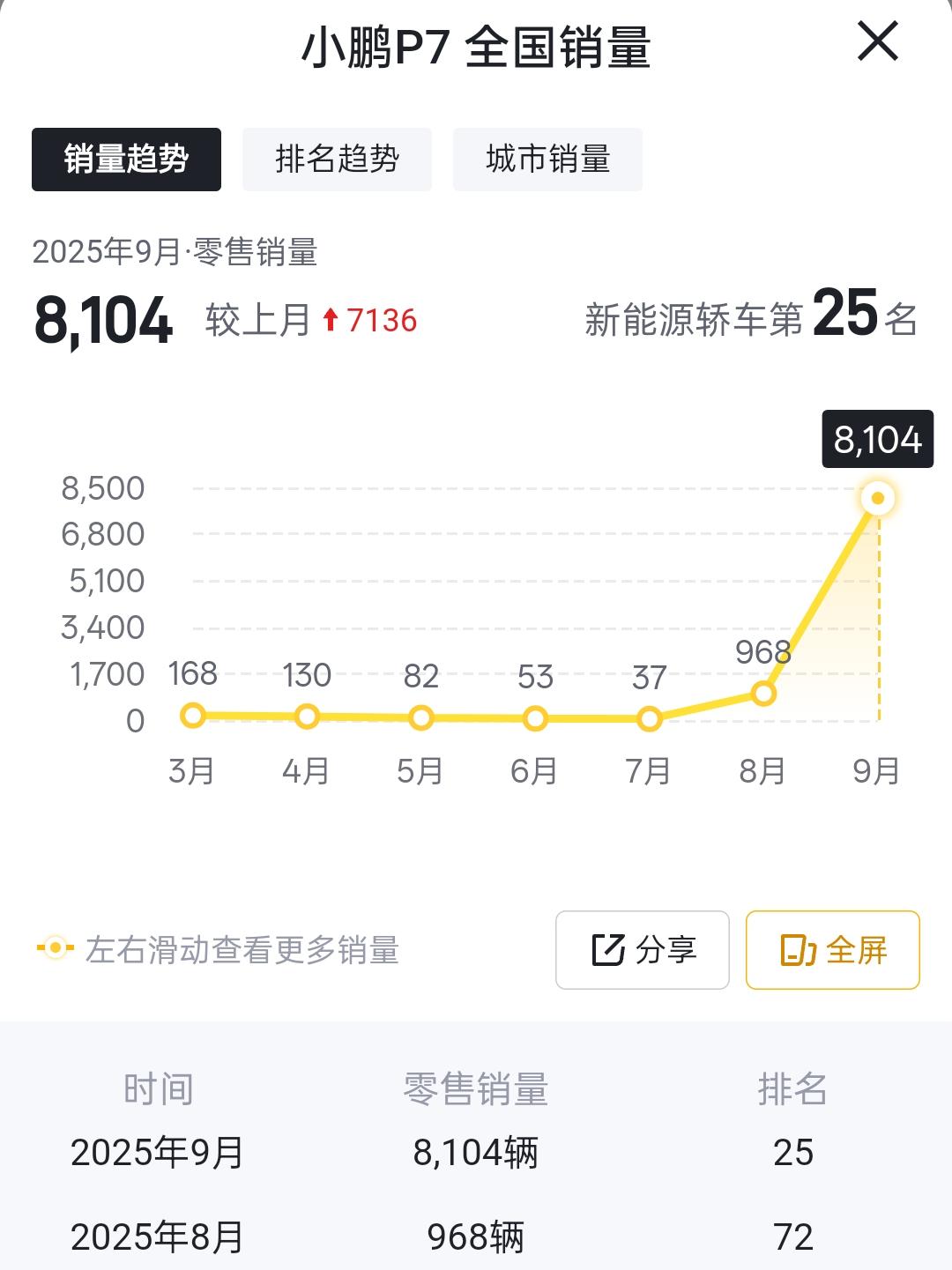The height and width of the screenshot is (1270, 952).
Task: Select the 8月 data point showing 968
Action: click(x=763, y=694)
